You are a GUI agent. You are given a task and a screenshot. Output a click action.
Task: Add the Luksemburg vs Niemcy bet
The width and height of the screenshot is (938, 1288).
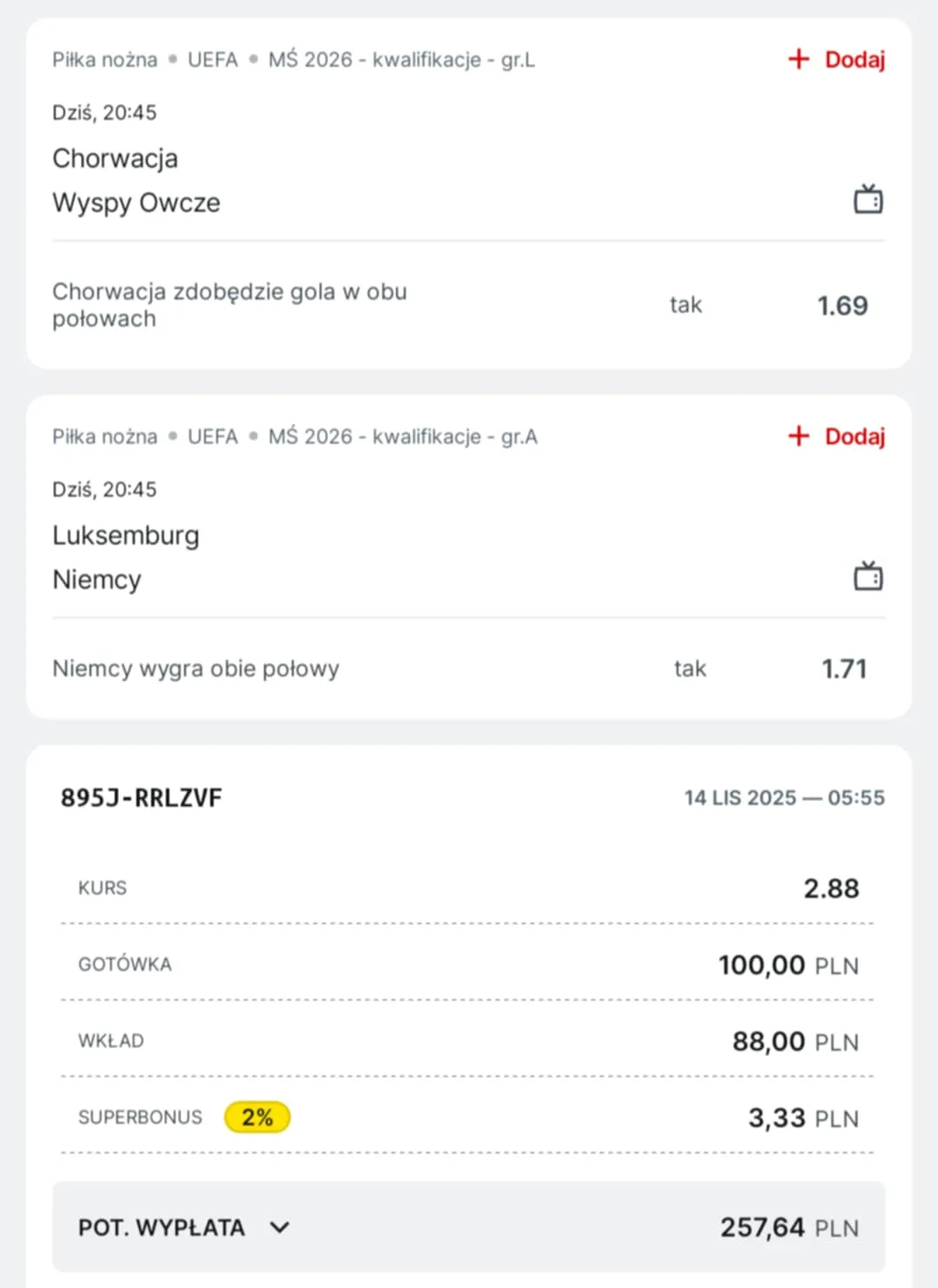point(836,436)
